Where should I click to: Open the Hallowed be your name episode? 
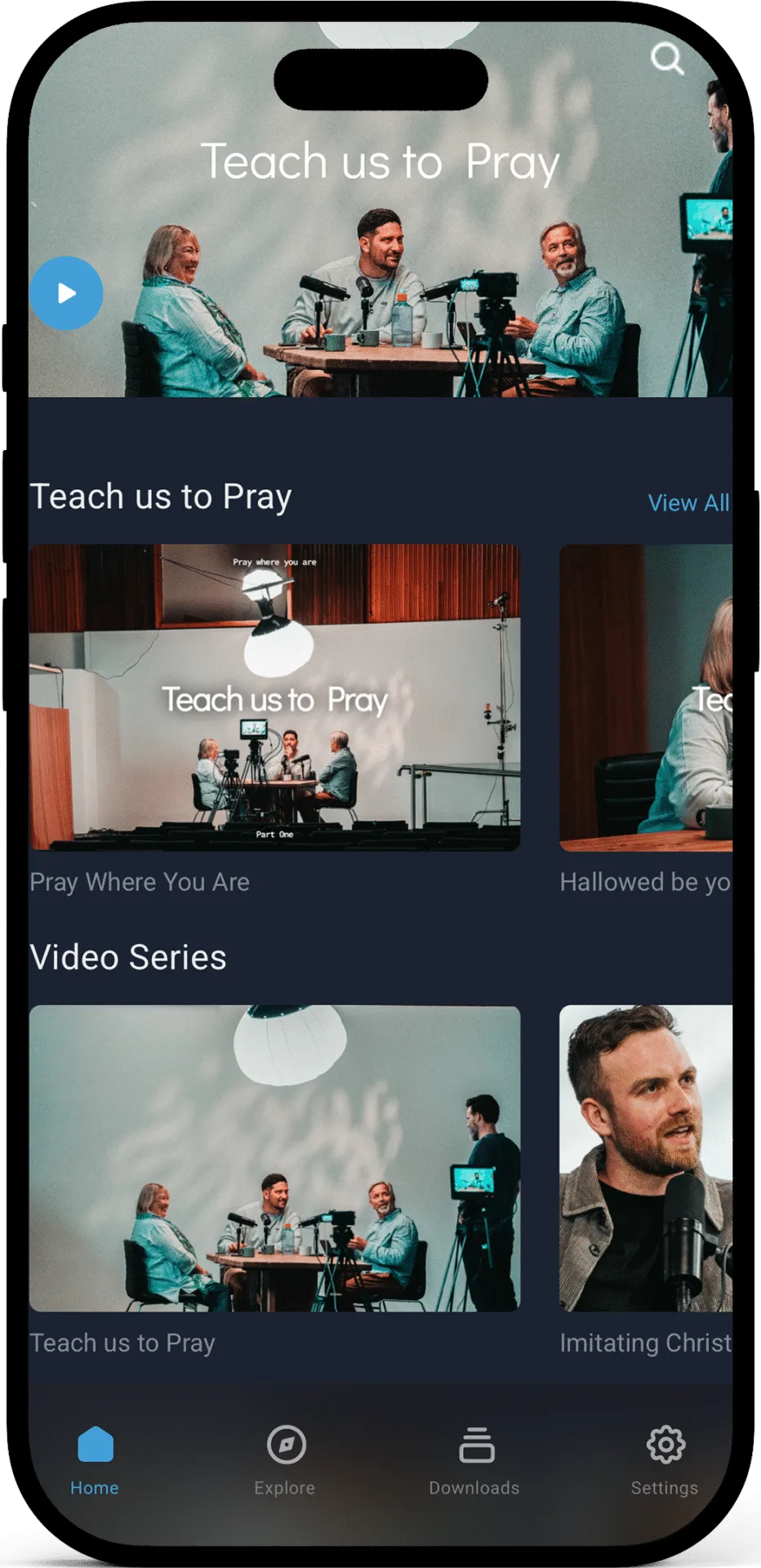(x=646, y=698)
